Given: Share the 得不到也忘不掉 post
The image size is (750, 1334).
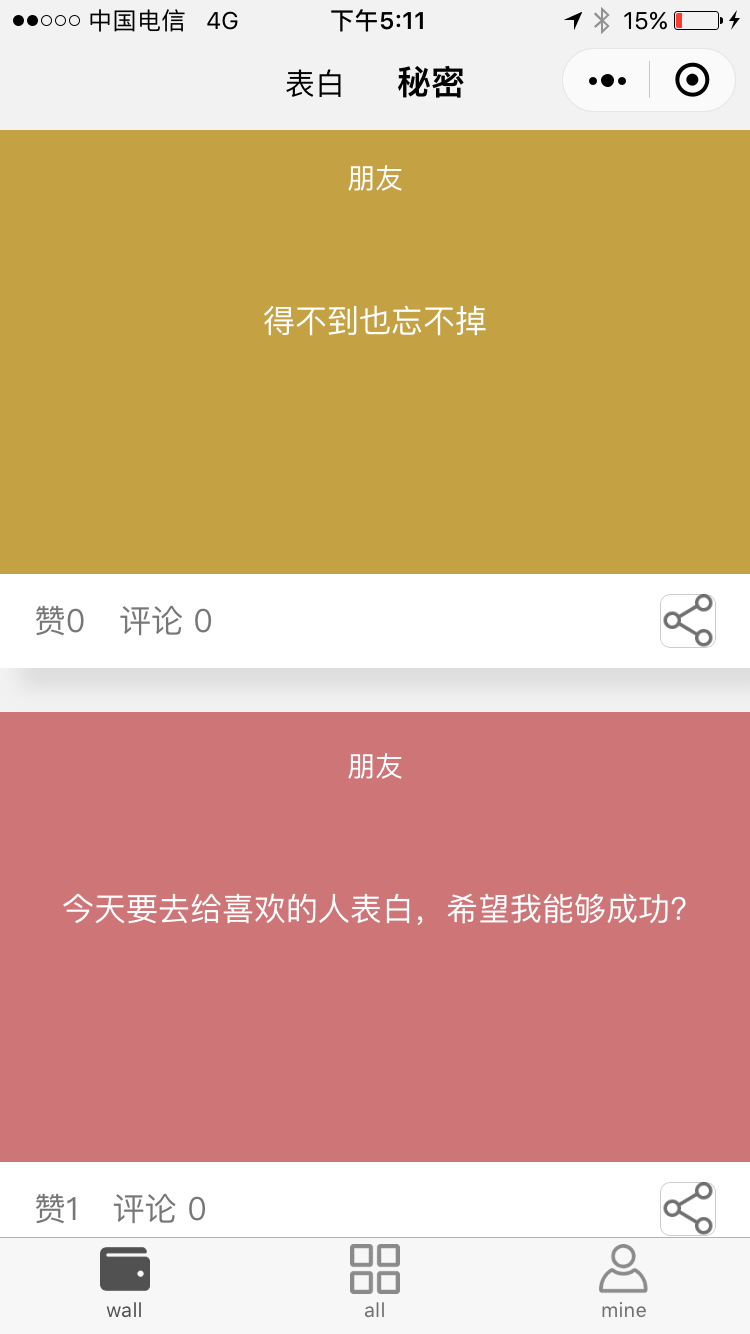Looking at the screenshot, I should [688, 621].
